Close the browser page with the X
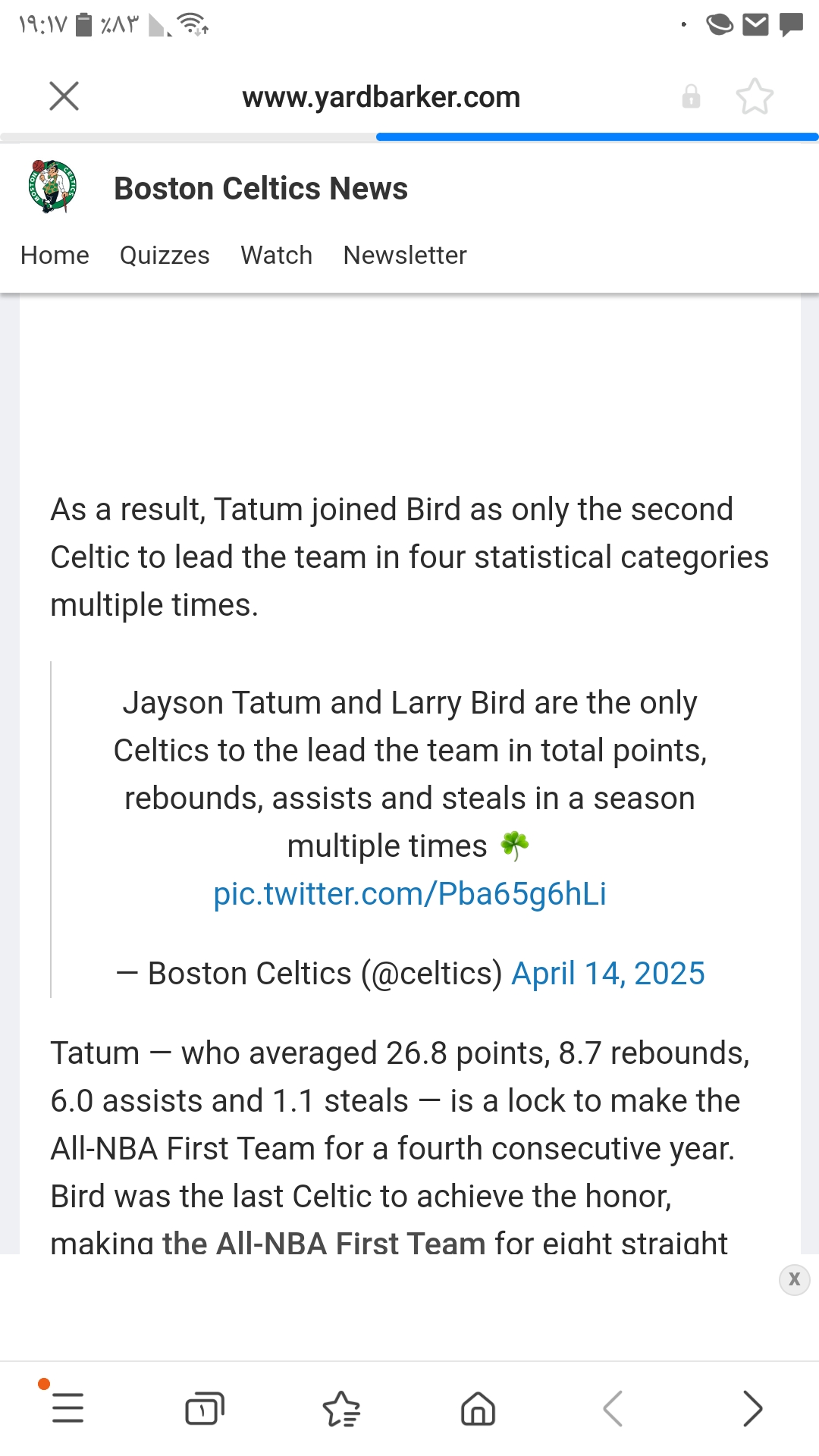 tap(64, 96)
